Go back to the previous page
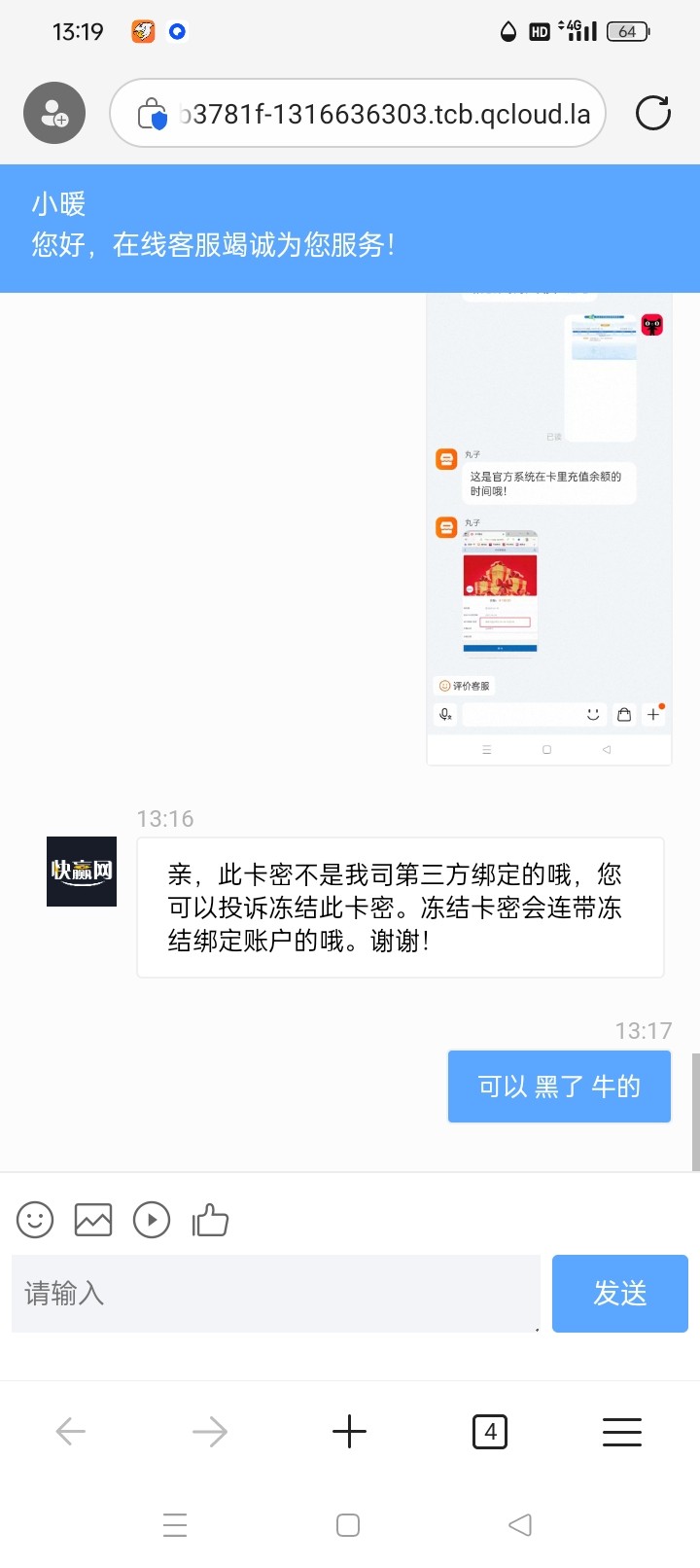The height and width of the screenshot is (1568, 700). [71, 1432]
